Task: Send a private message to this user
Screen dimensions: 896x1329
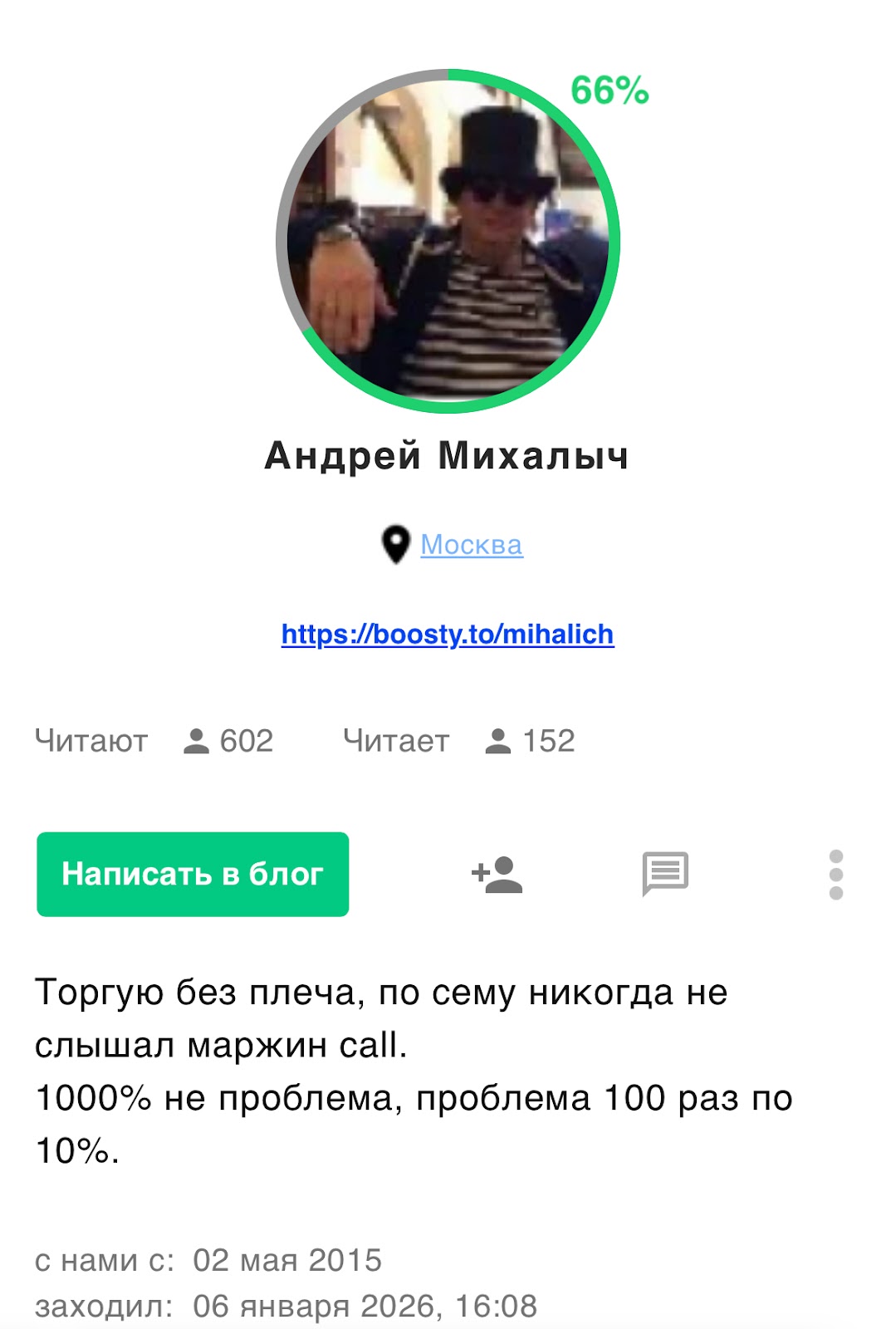Action: [x=665, y=874]
